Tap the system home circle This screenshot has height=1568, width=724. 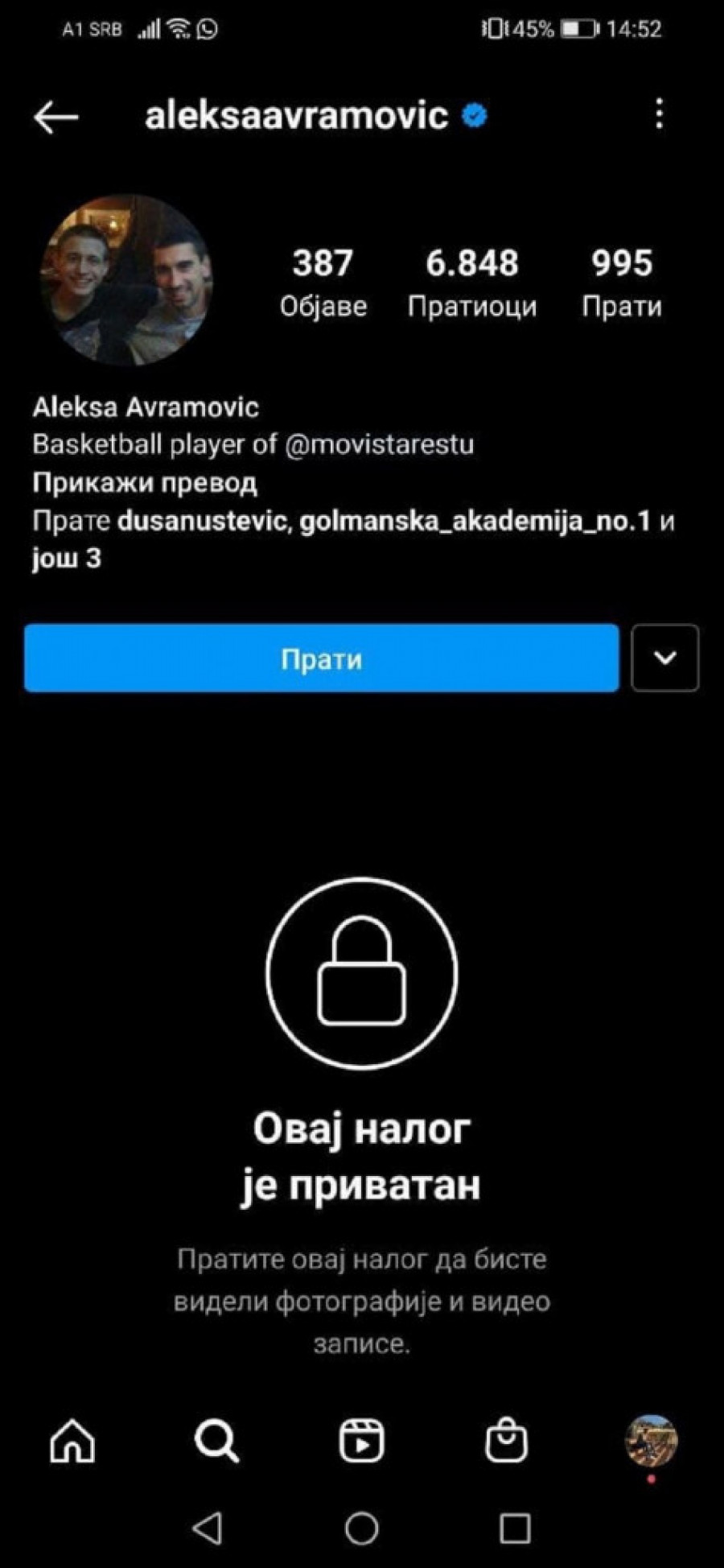tap(361, 1527)
